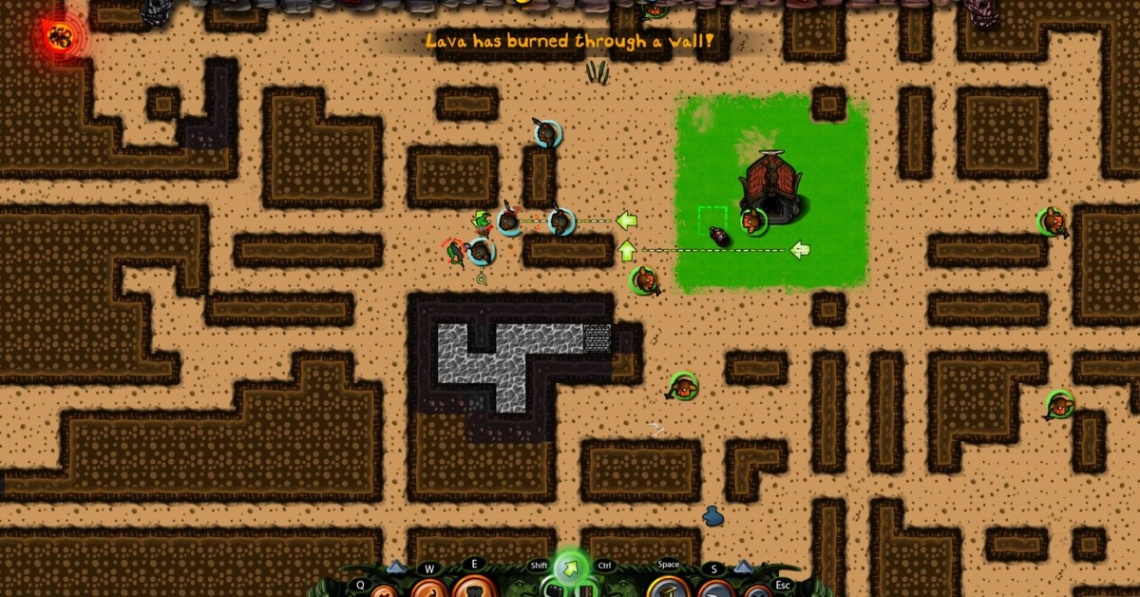
Task: Activate the ability button labeled E
Action: click(x=474, y=587)
